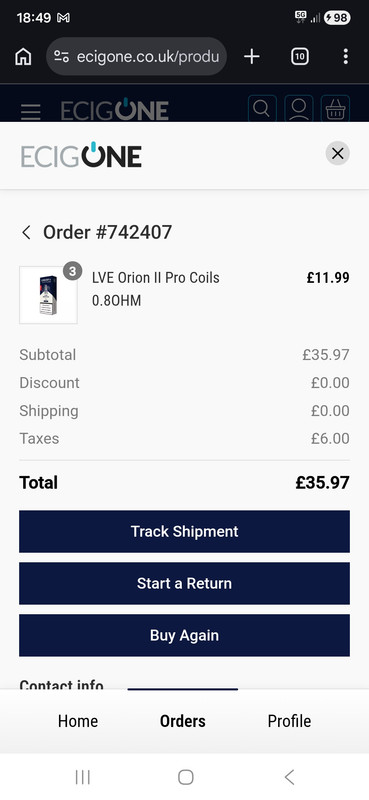Open the Profile tab
Screen dimensions: 369x800
pyautogui.click(x=289, y=721)
